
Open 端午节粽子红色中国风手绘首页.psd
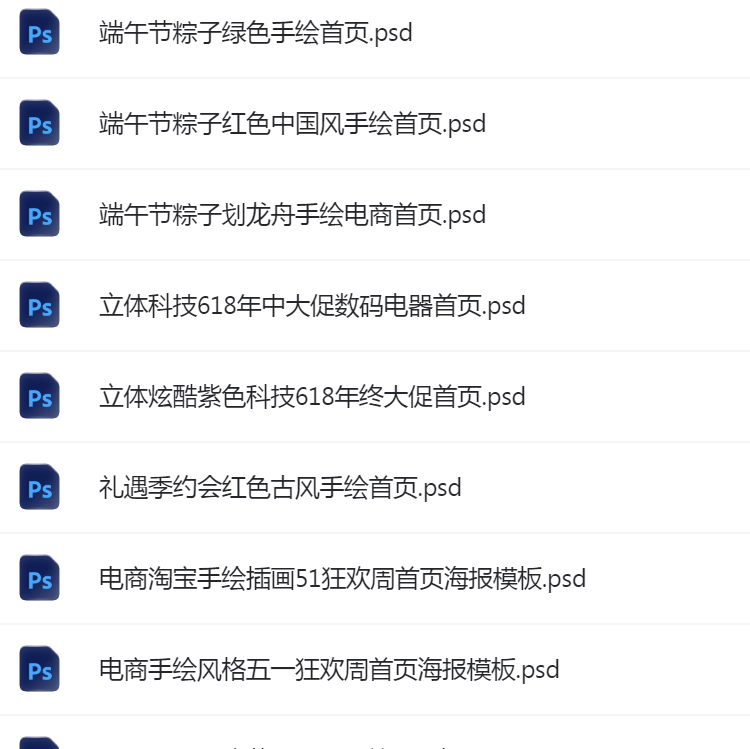pos(292,124)
